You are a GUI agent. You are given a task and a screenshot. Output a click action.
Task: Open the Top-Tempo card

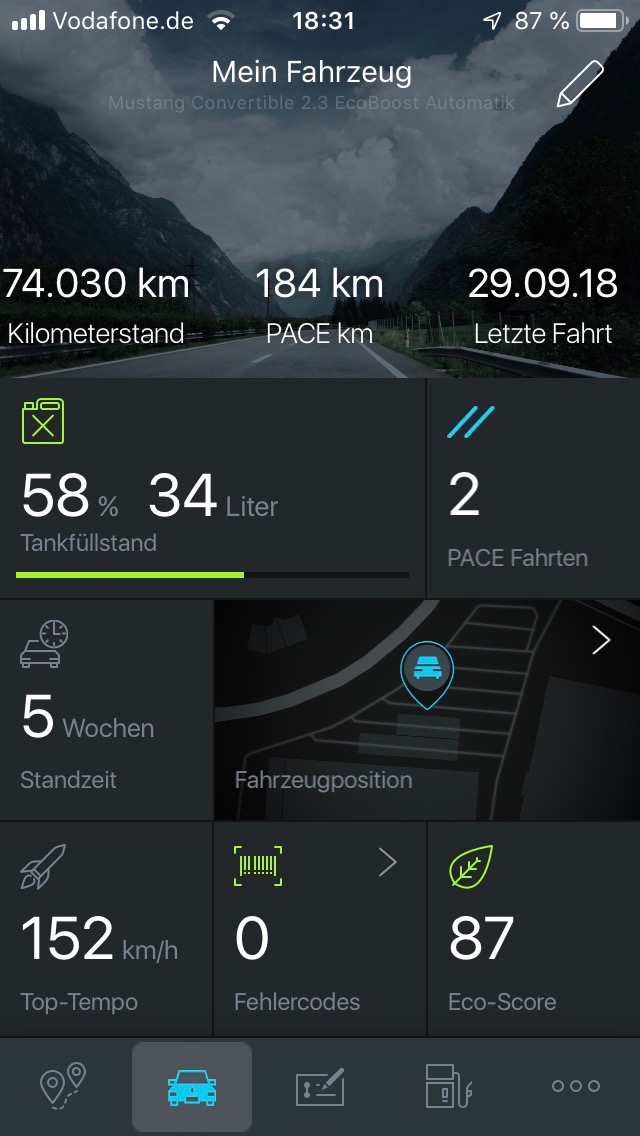[106, 929]
